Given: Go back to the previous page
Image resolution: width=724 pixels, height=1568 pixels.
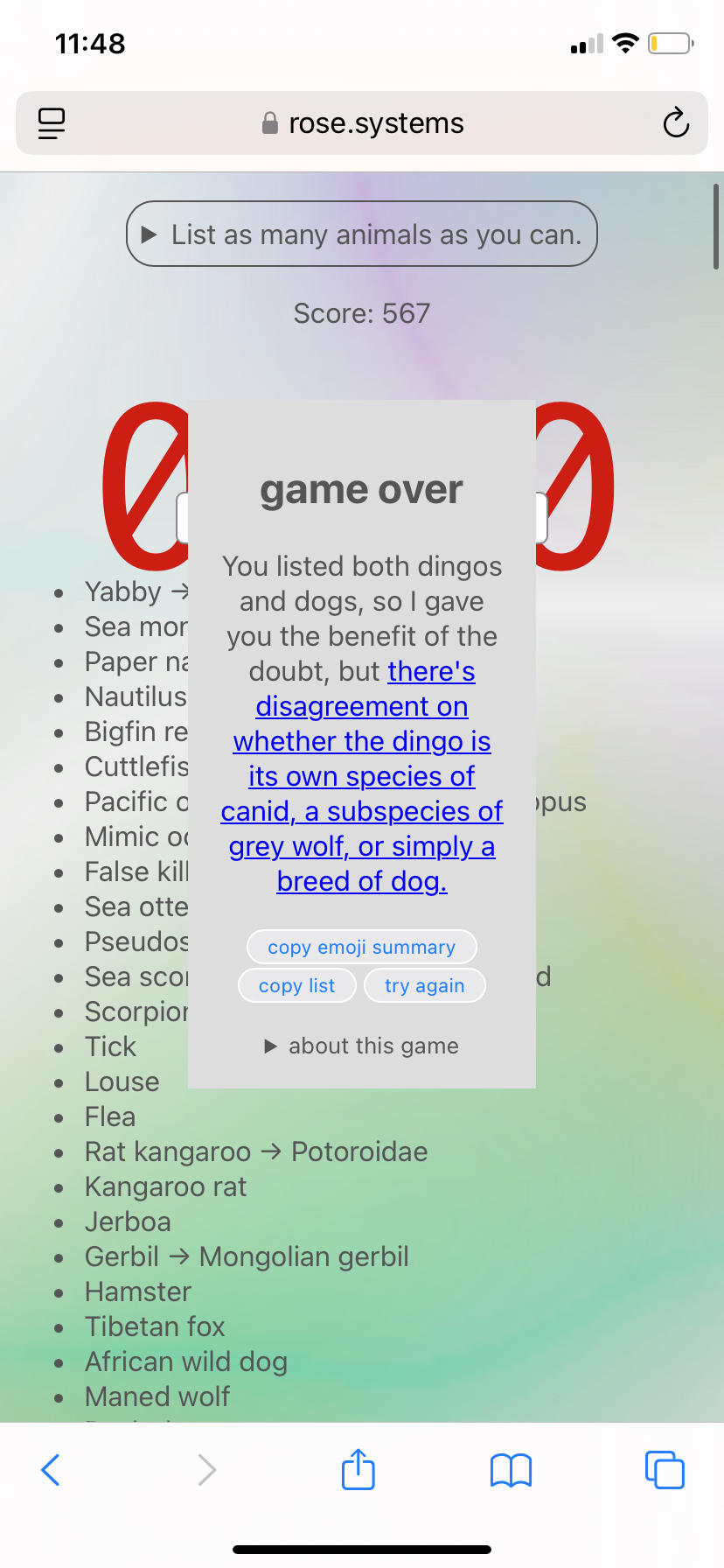Looking at the screenshot, I should (x=51, y=1470).
